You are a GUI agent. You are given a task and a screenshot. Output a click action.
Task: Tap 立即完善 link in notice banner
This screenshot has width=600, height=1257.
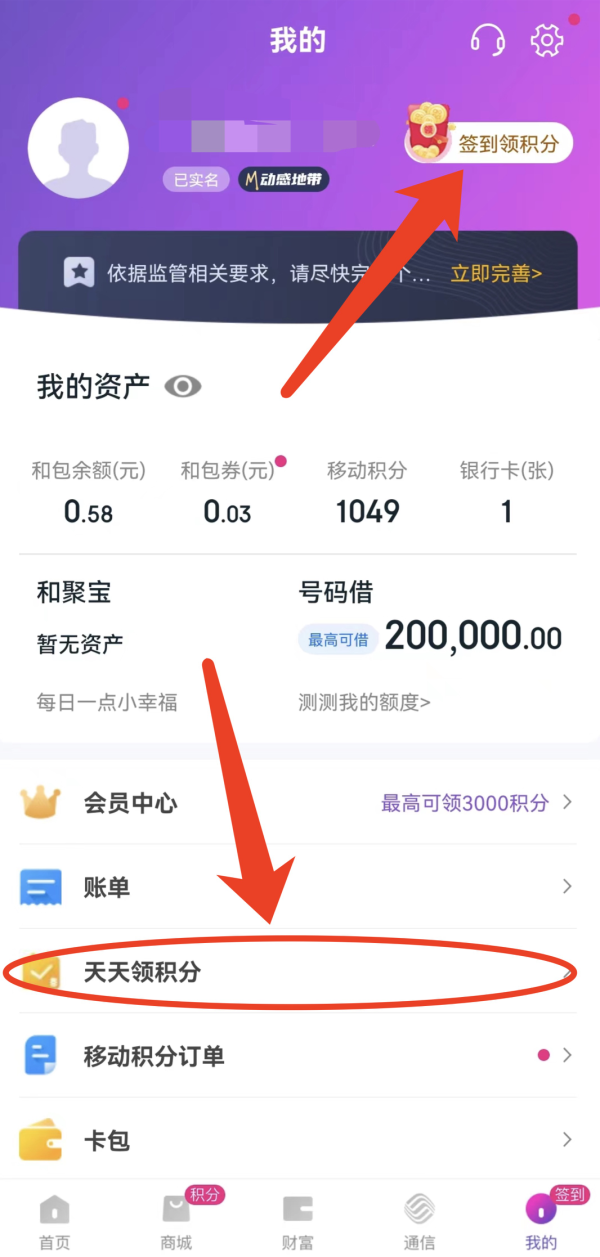coord(496,273)
